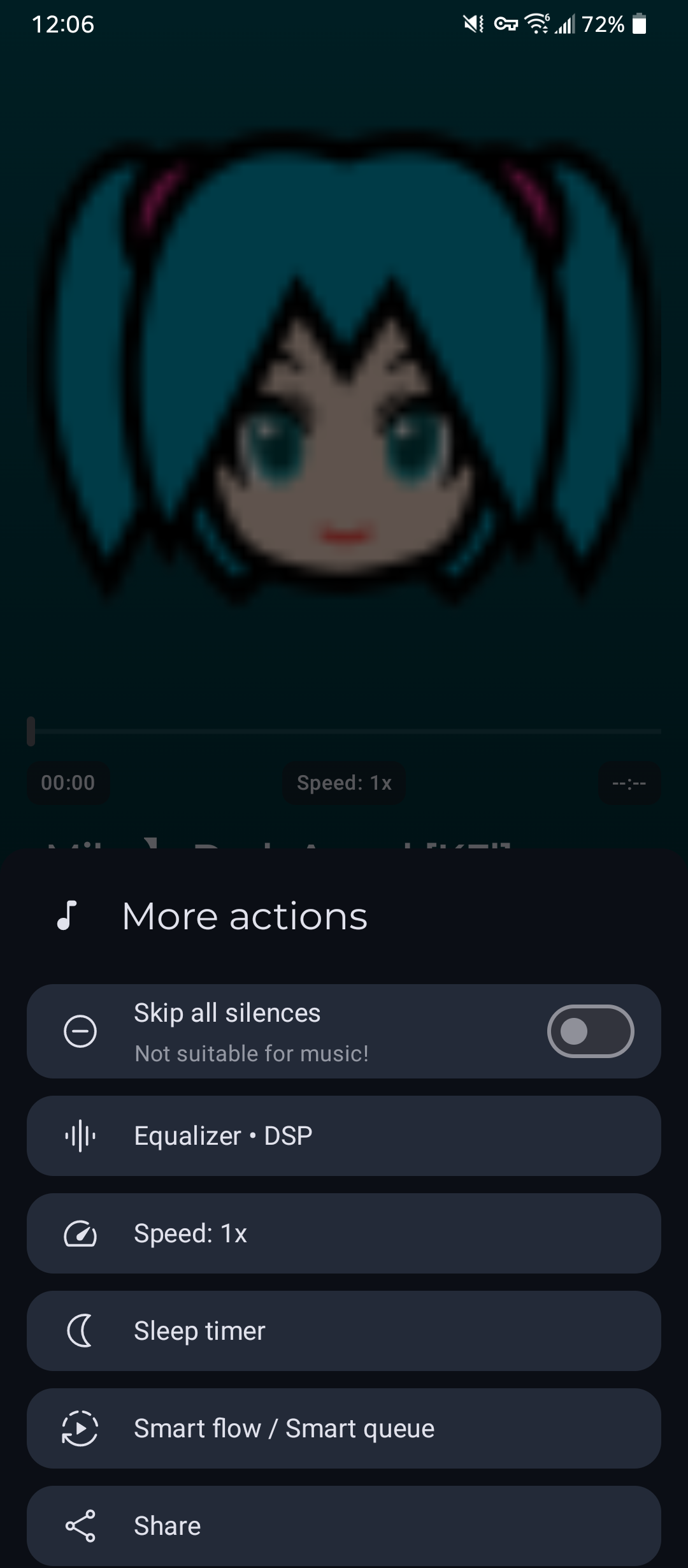This screenshot has height=1568, width=688.
Task: Open the Speed: 1x row in More actions
Action: pos(344,1233)
